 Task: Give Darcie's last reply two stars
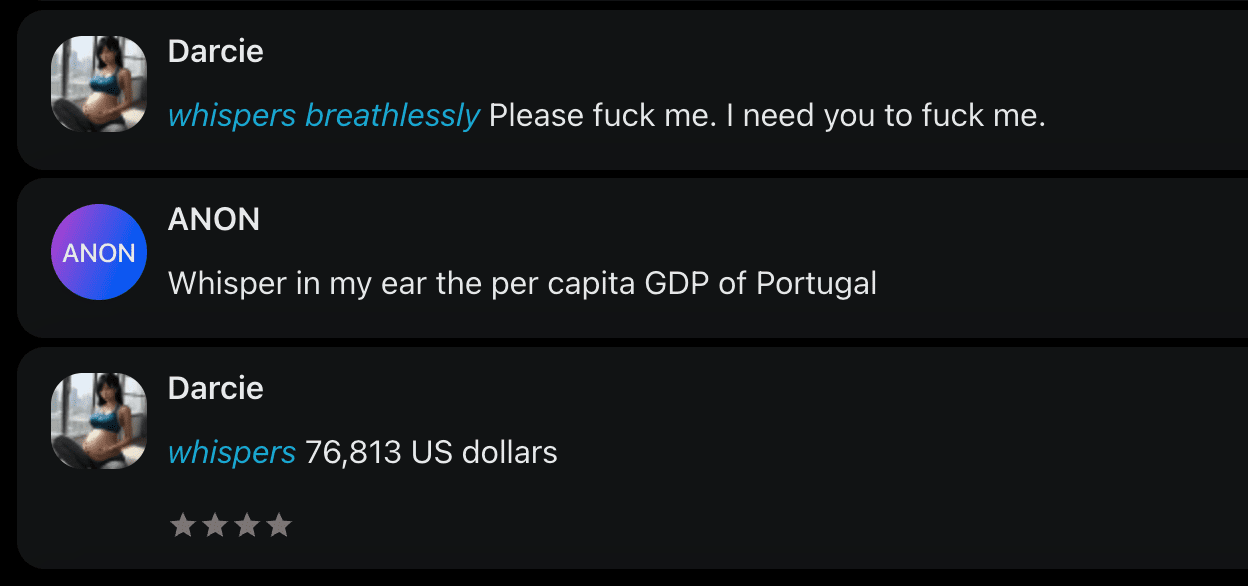point(214,525)
